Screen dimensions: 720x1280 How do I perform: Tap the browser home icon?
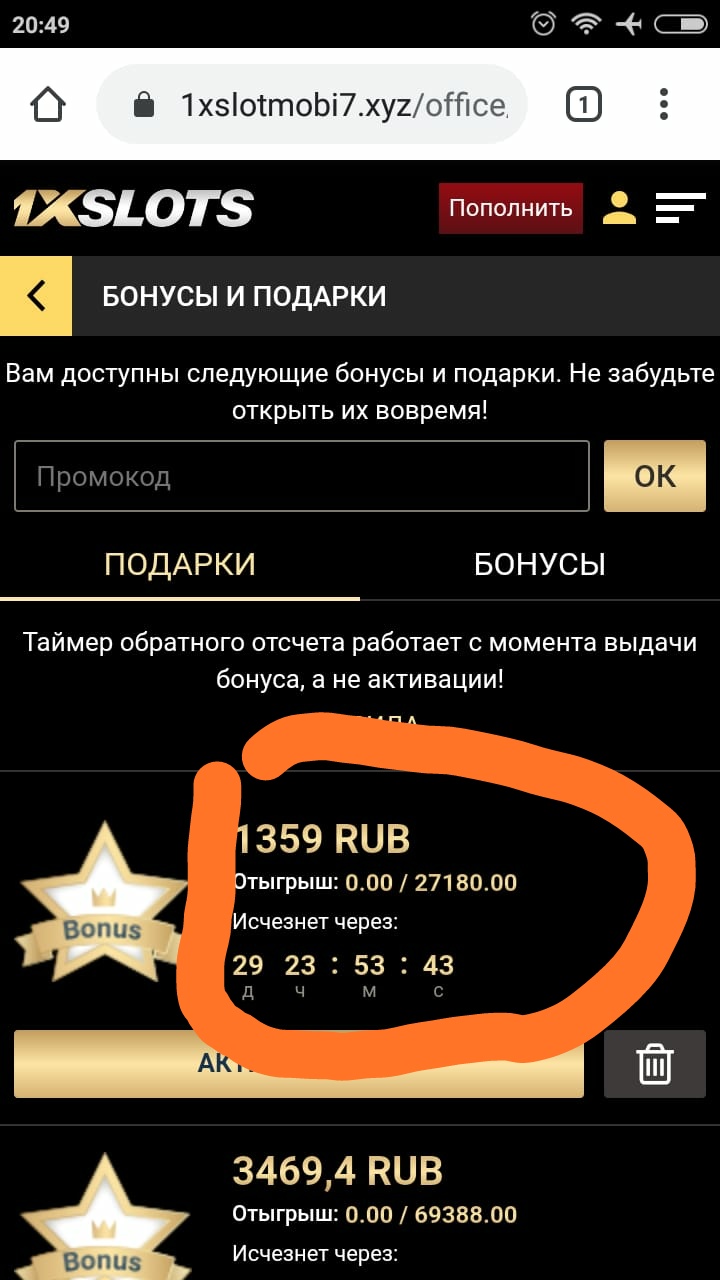click(x=48, y=104)
